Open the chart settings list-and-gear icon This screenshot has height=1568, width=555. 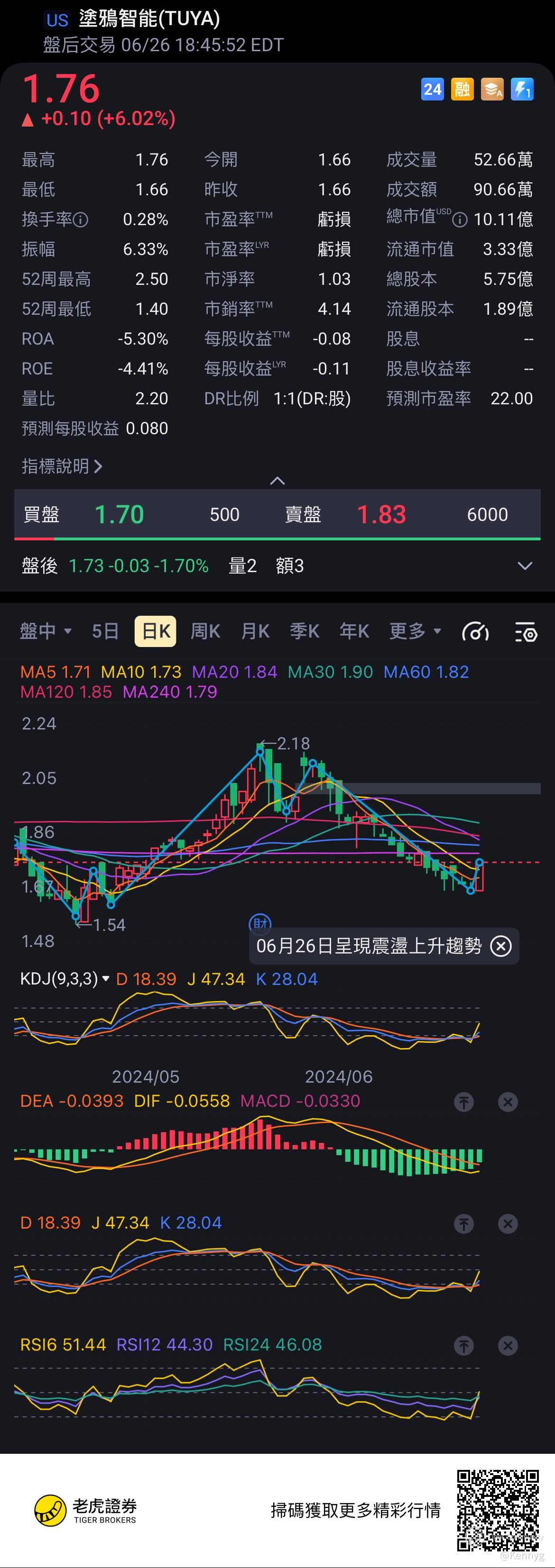click(x=526, y=632)
